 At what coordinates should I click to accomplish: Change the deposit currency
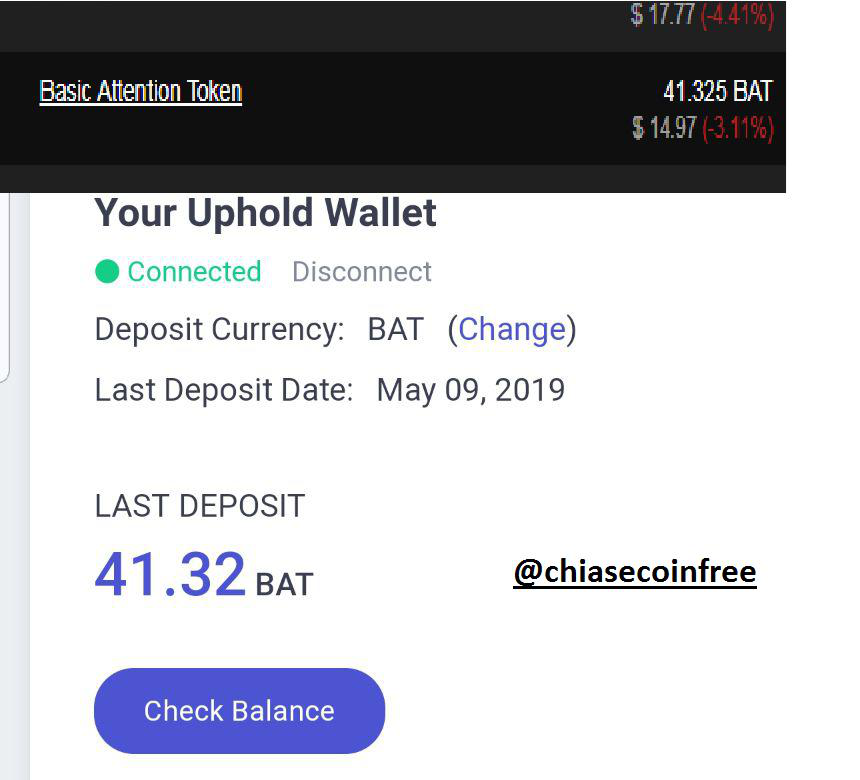(512, 330)
